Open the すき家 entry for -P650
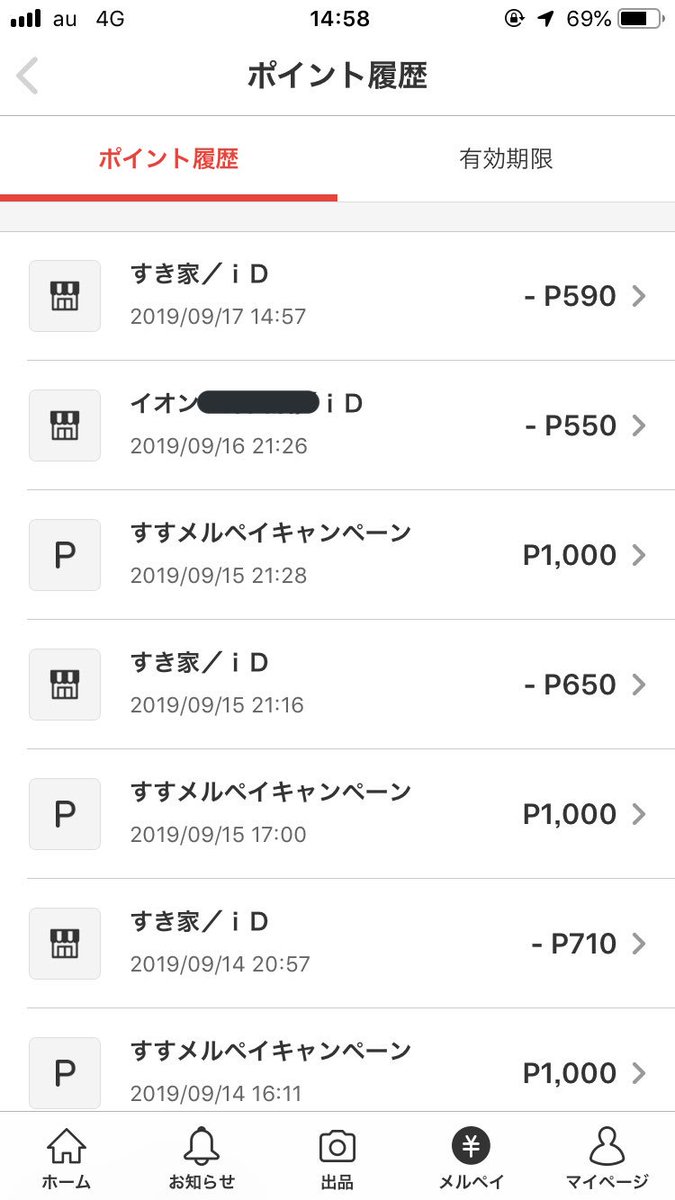 (x=337, y=684)
